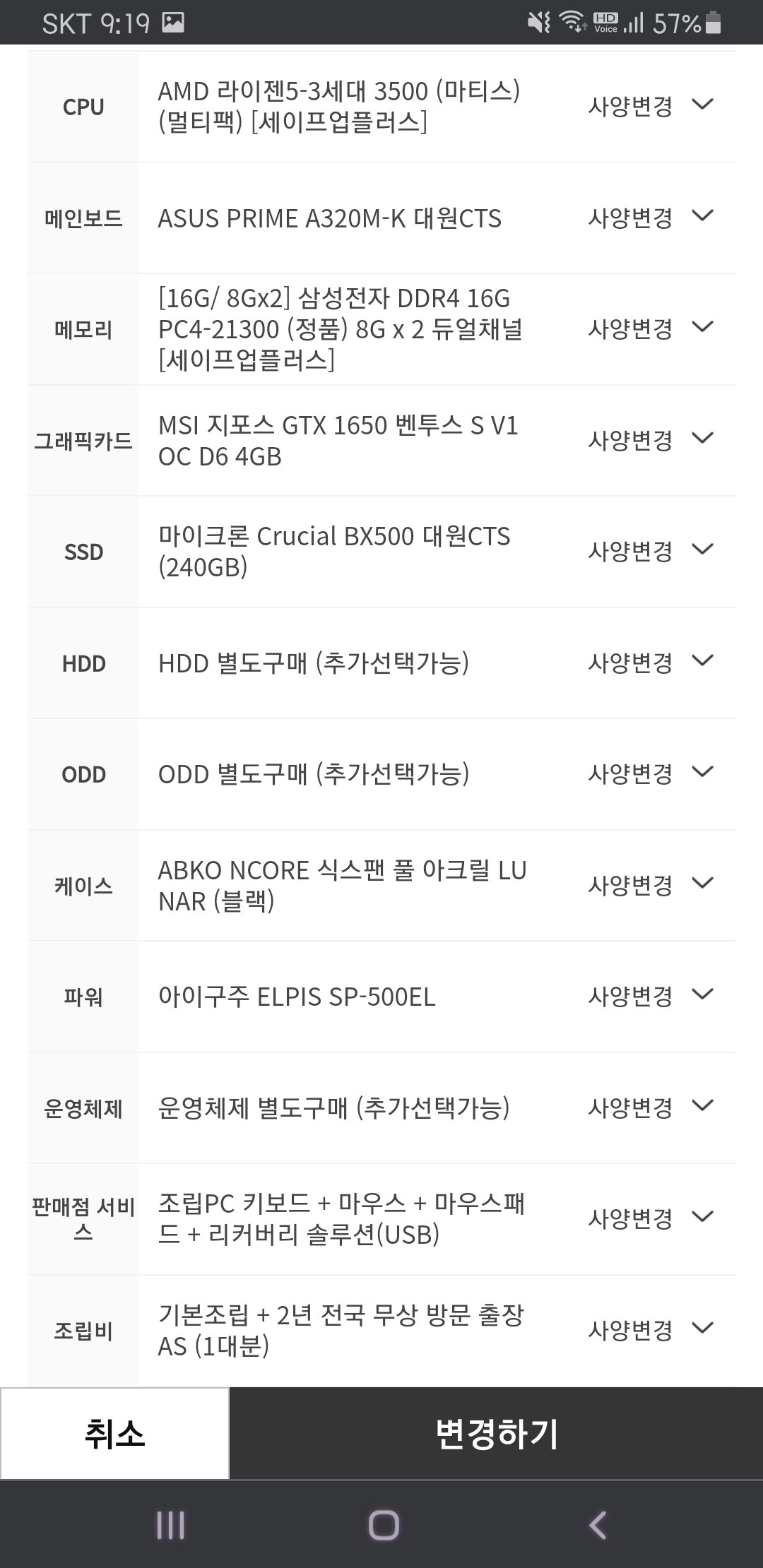Image resolution: width=763 pixels, height=1568 pixels.
Task: Open the SSD 사양변경 dropdown
Action: [x=650, y=551]
